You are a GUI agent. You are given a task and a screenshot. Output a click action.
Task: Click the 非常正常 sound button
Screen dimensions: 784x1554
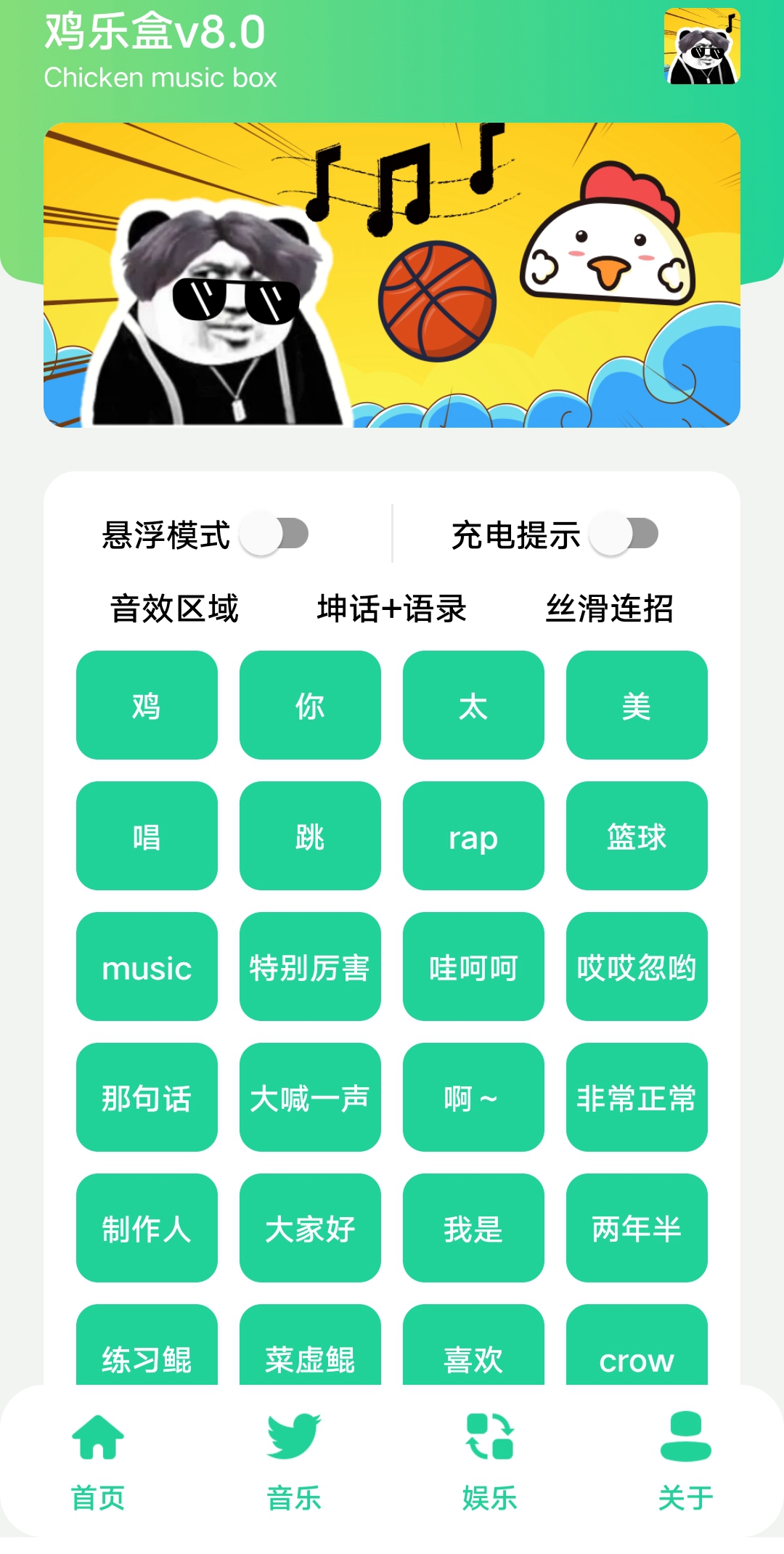click(x=636, y=1099)
